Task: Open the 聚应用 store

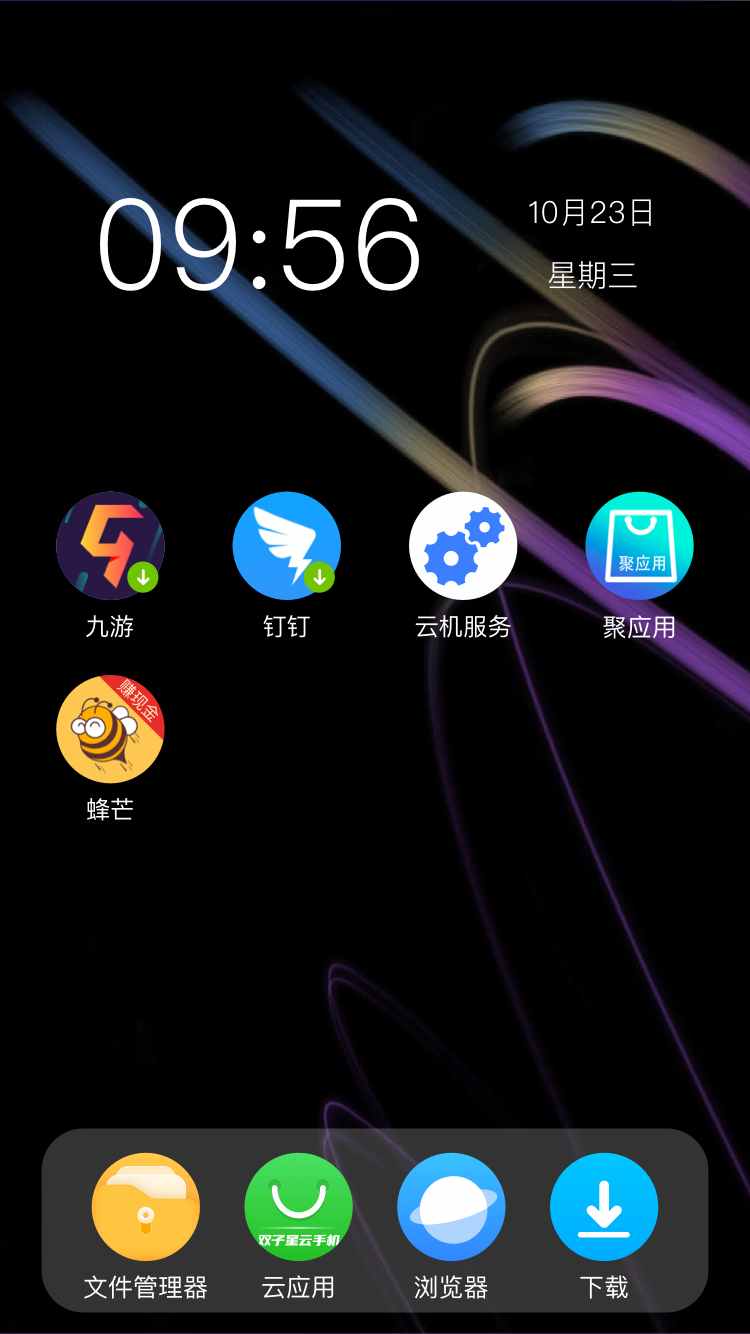Action: coord(639,546)
